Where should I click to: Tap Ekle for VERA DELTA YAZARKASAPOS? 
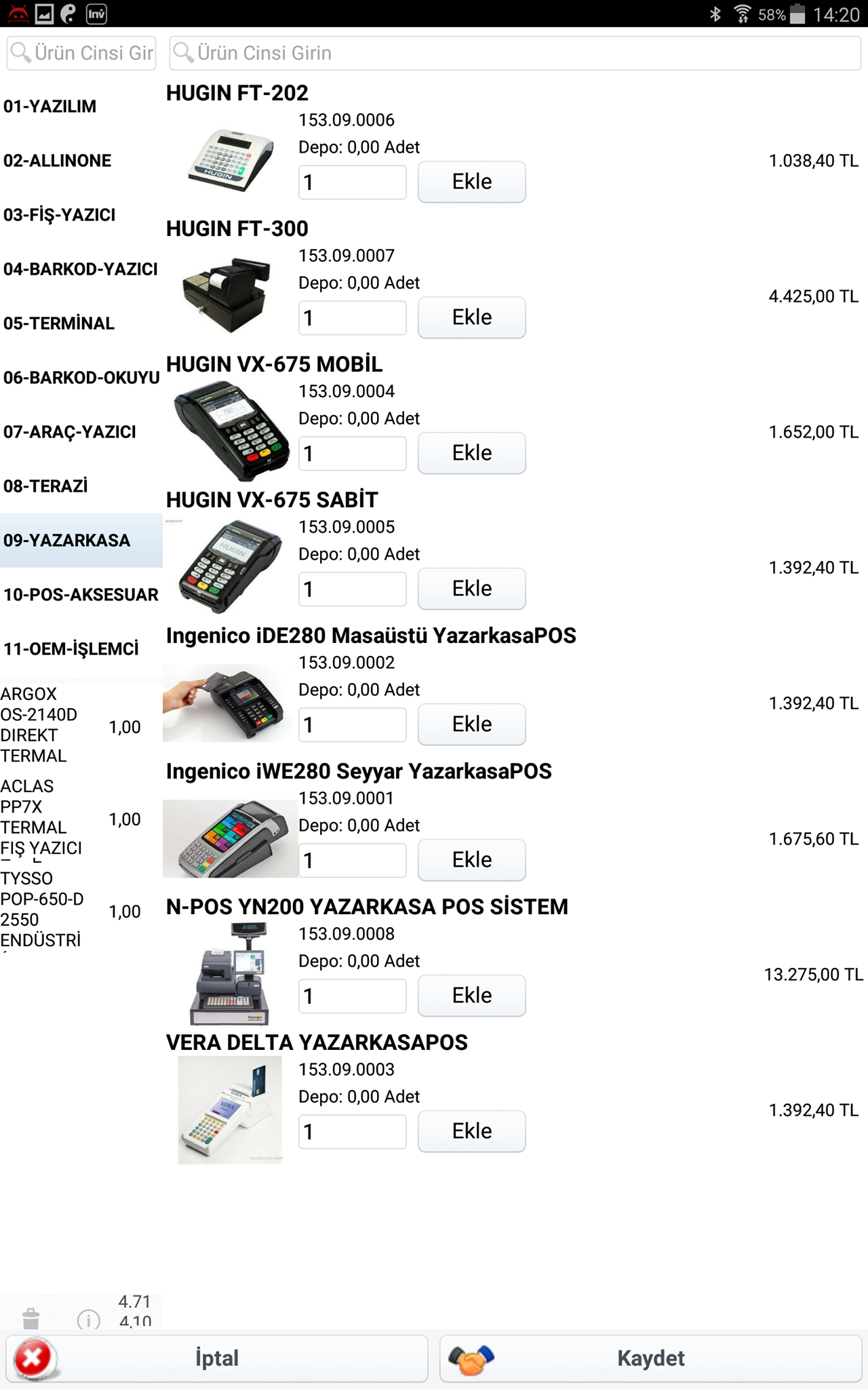(472, 1131)
